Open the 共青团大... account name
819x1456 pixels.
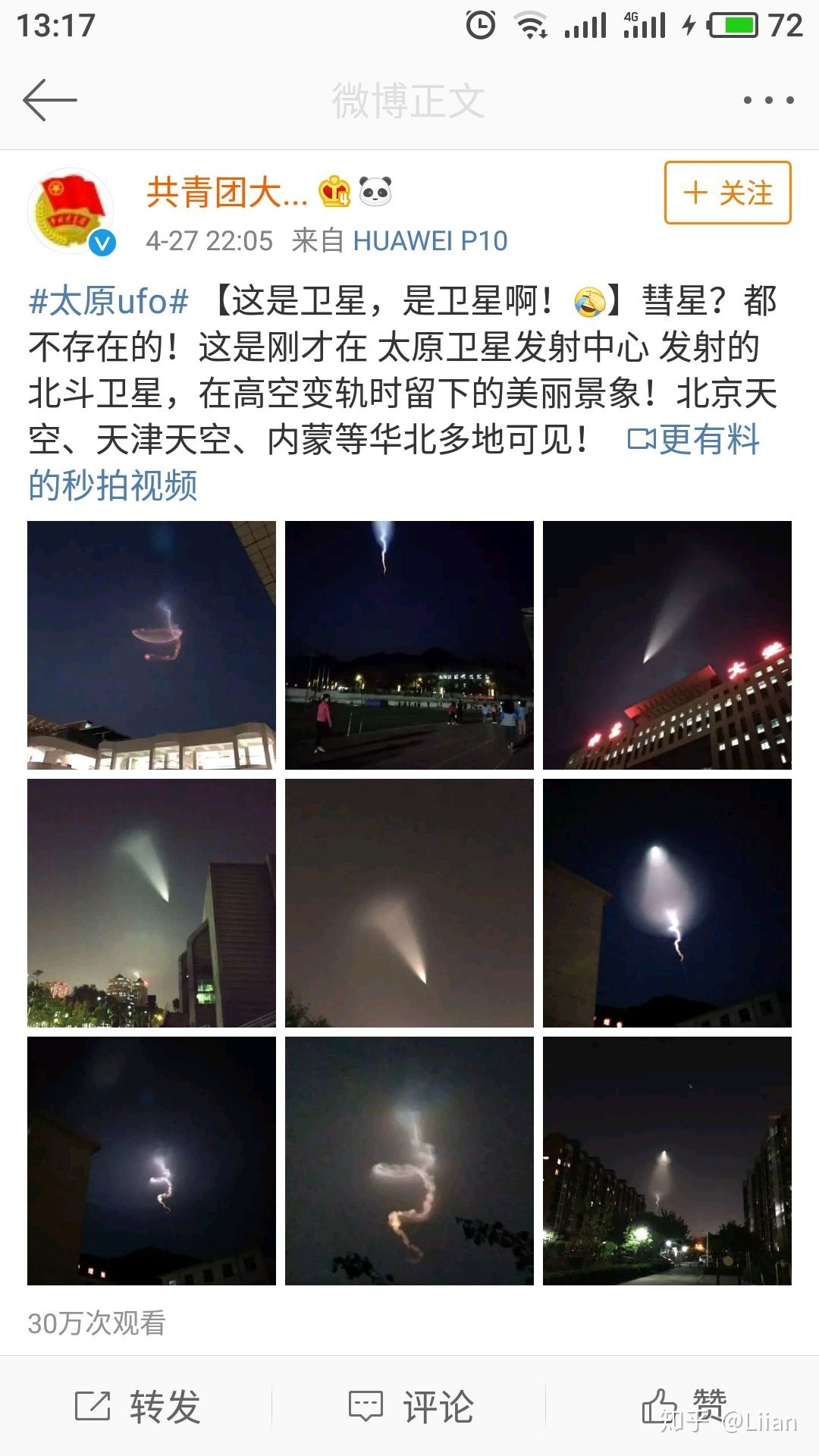(x=227, y=193)
